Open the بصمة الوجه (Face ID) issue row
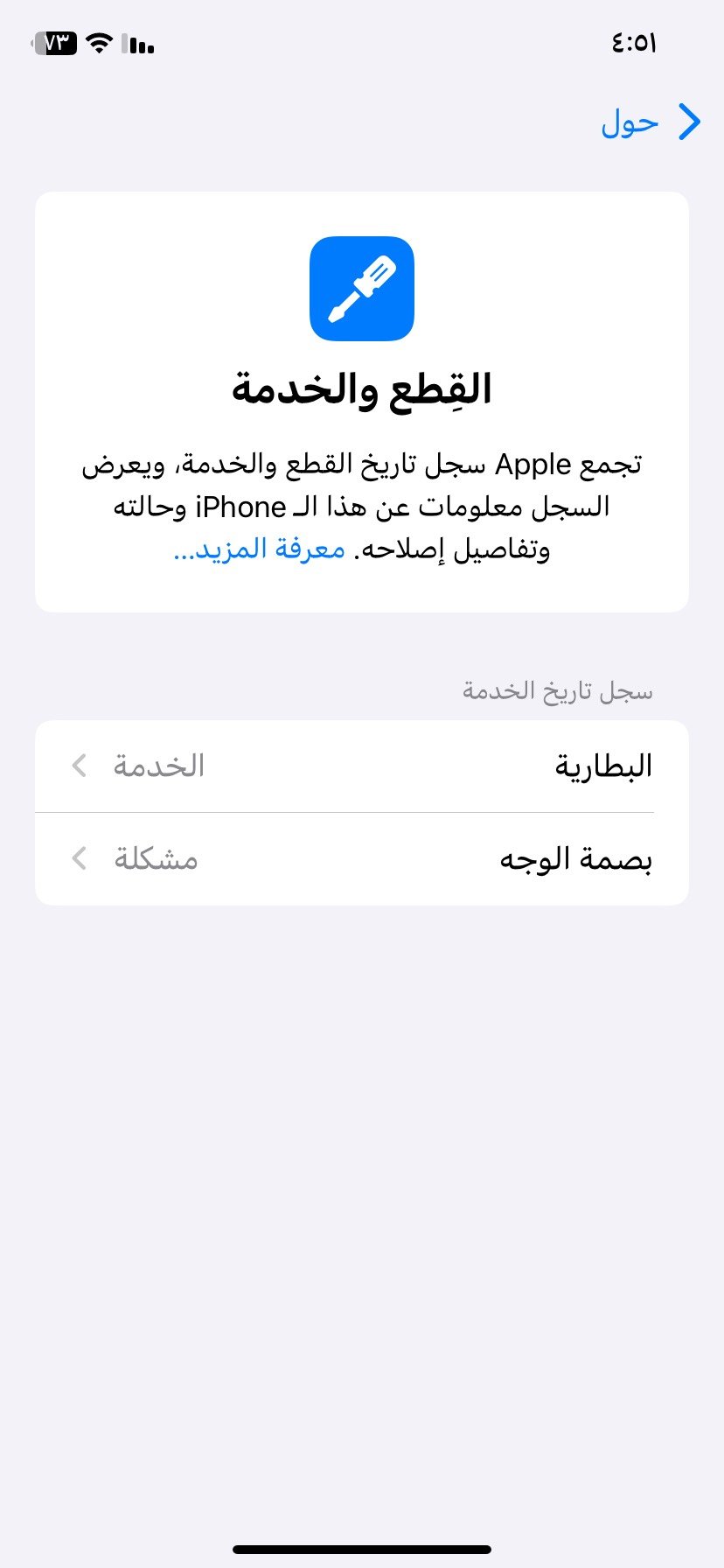 click(x=362, y=859)
